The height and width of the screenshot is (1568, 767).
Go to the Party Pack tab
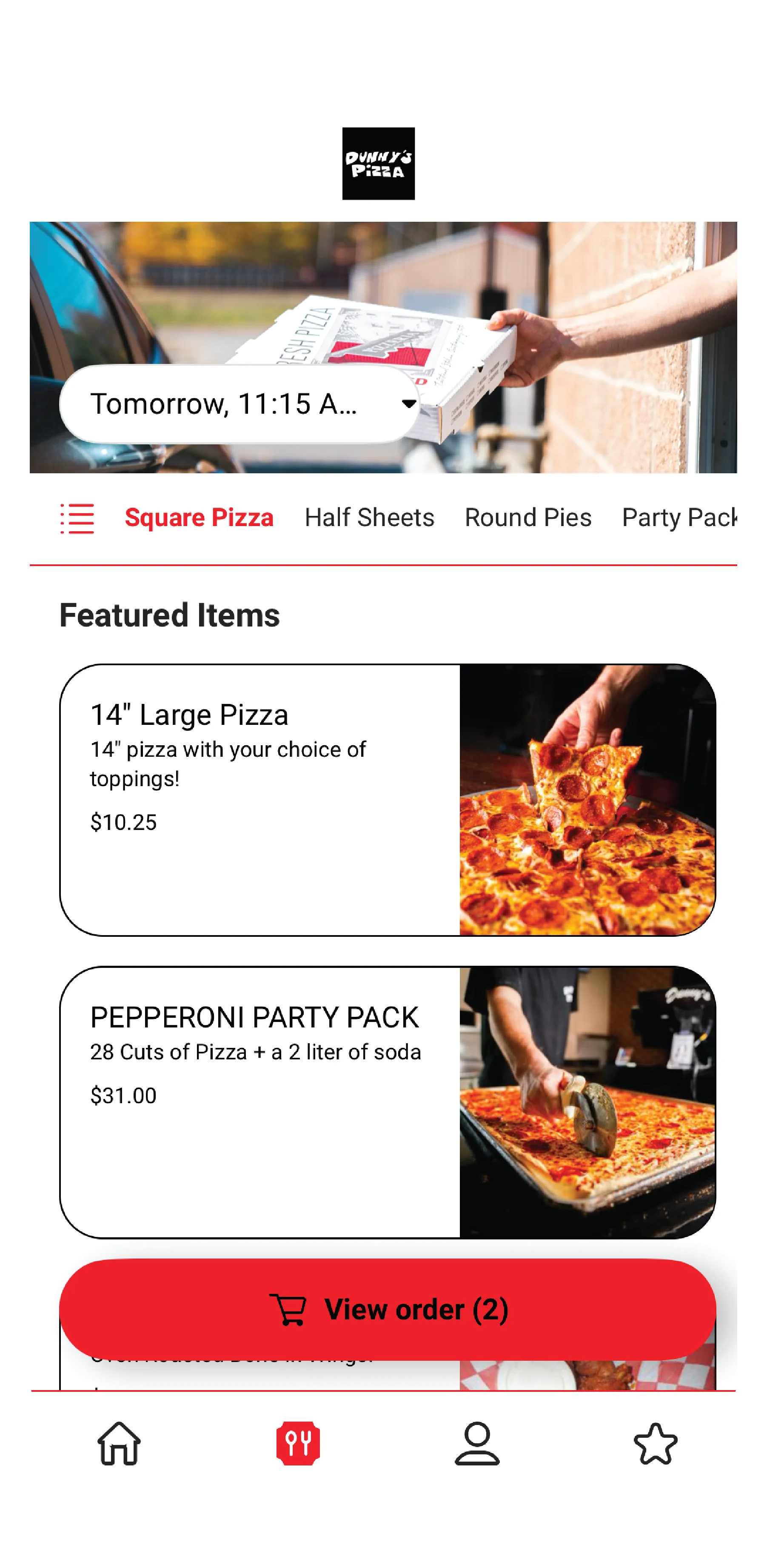(679, 518)
